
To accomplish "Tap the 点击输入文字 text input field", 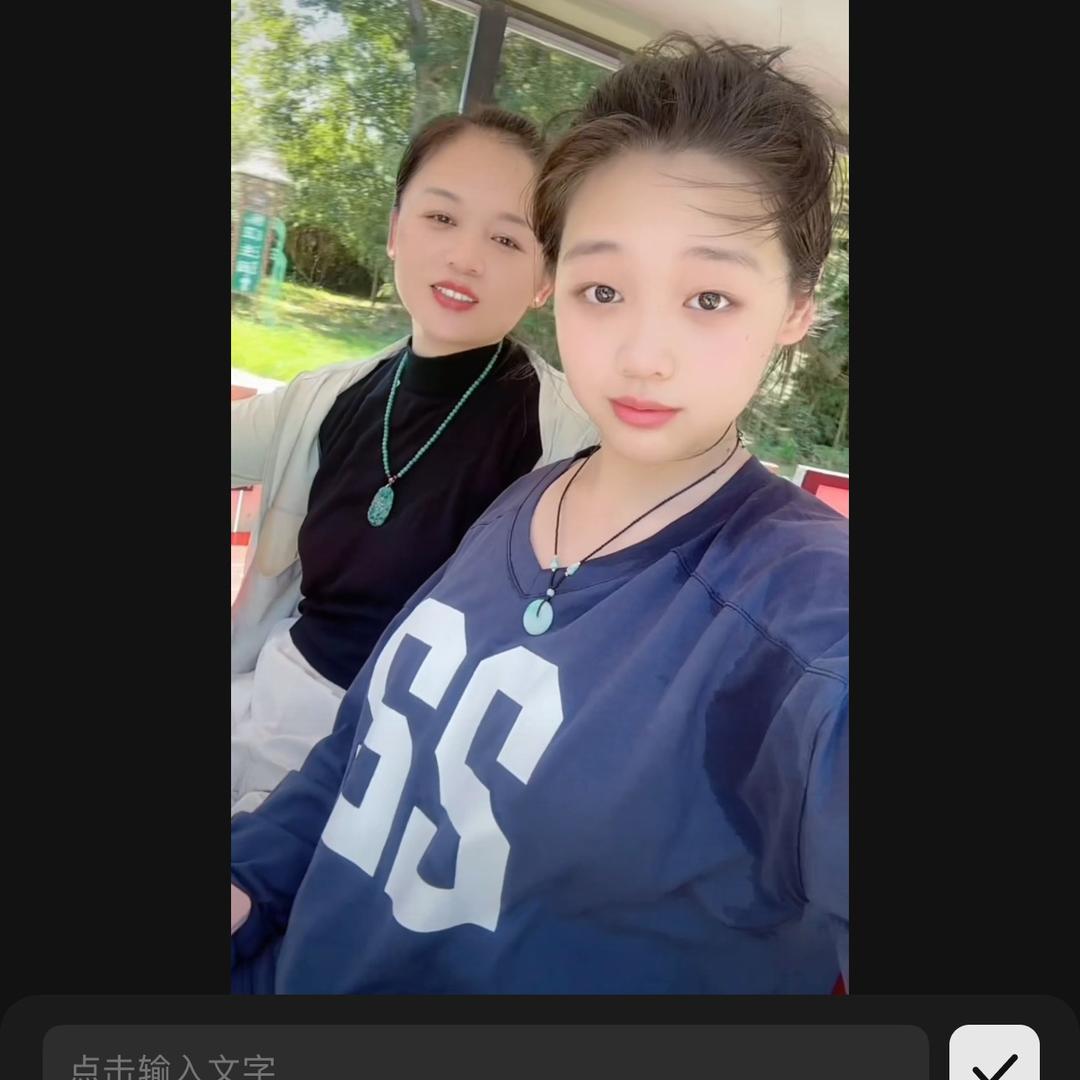I will pyautogui.click(x=486, y=1054).
